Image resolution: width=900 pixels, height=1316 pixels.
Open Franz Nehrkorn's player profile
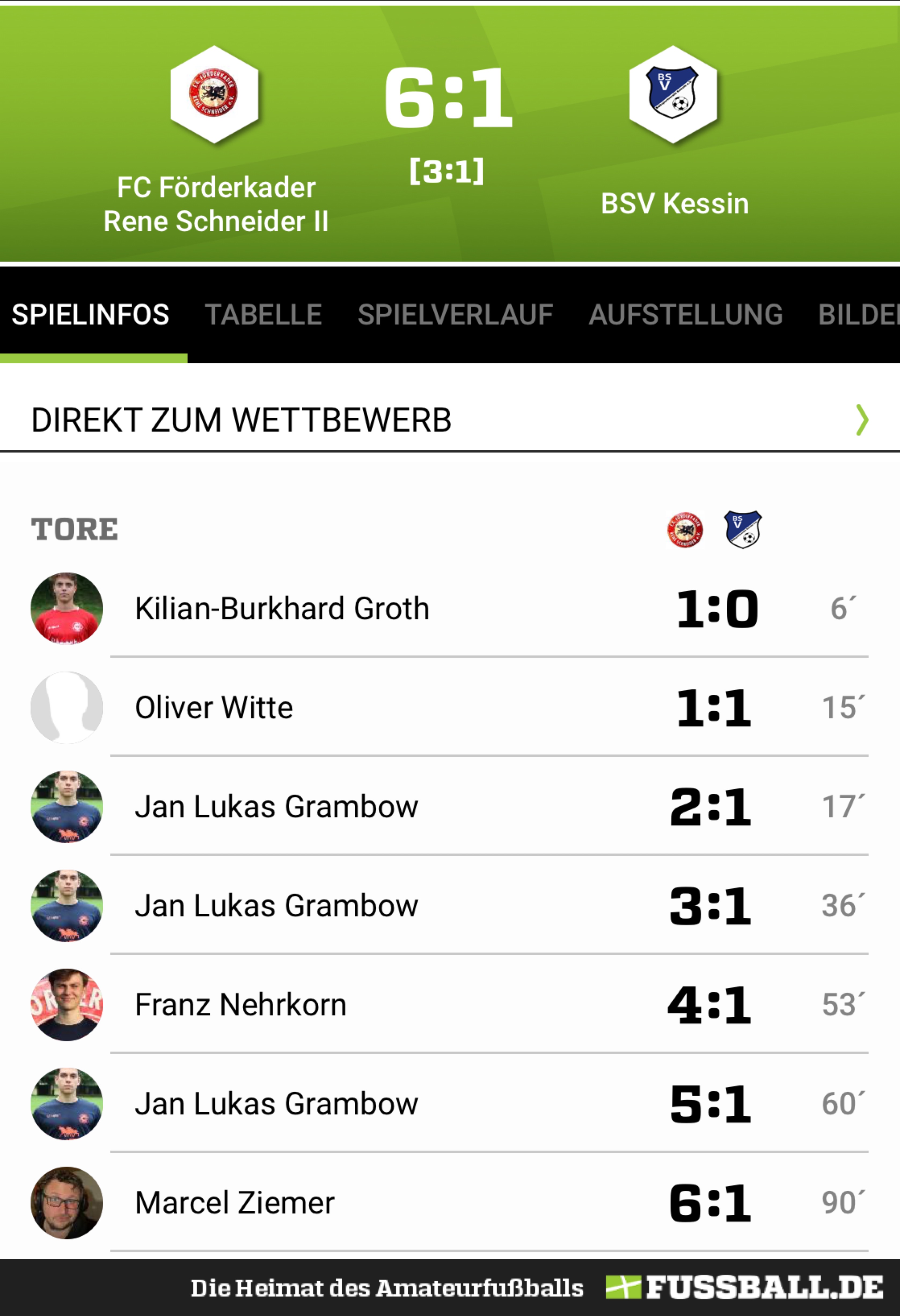pos(241,1005)
